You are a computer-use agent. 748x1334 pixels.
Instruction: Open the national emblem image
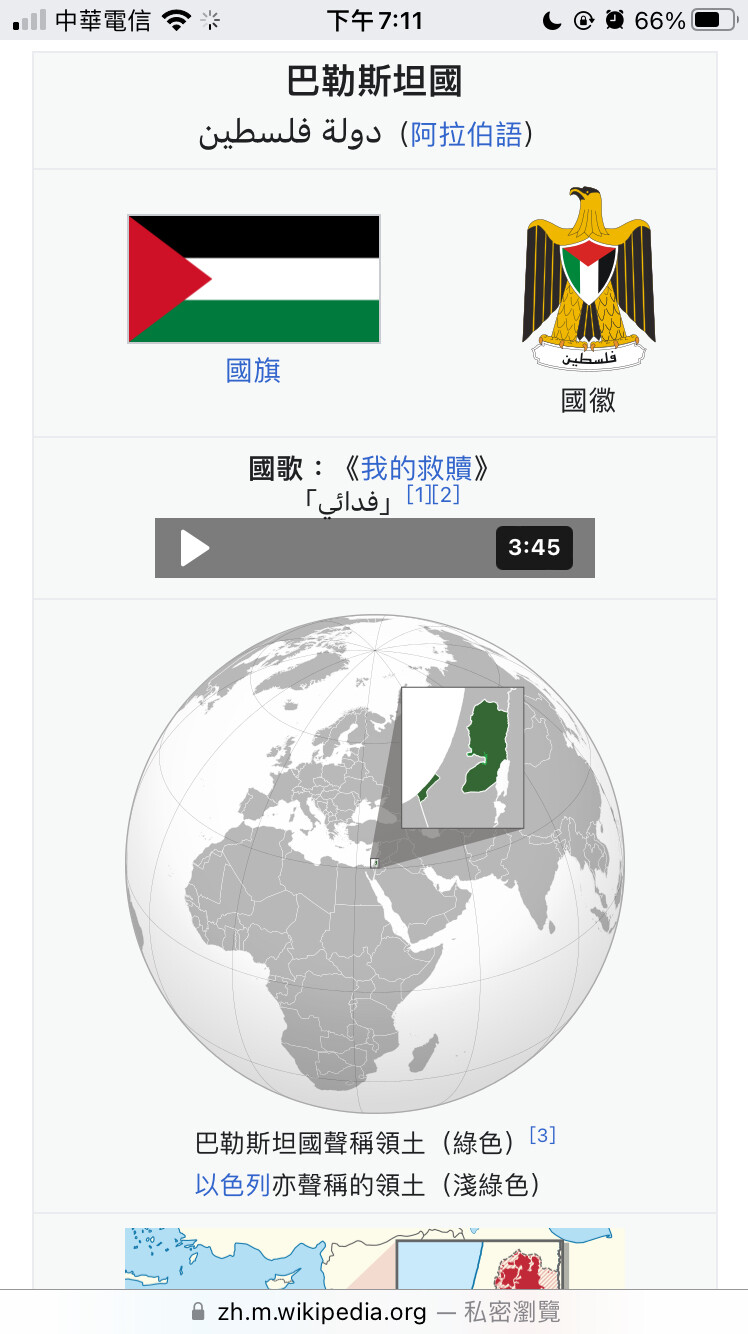tap(589, 280)
